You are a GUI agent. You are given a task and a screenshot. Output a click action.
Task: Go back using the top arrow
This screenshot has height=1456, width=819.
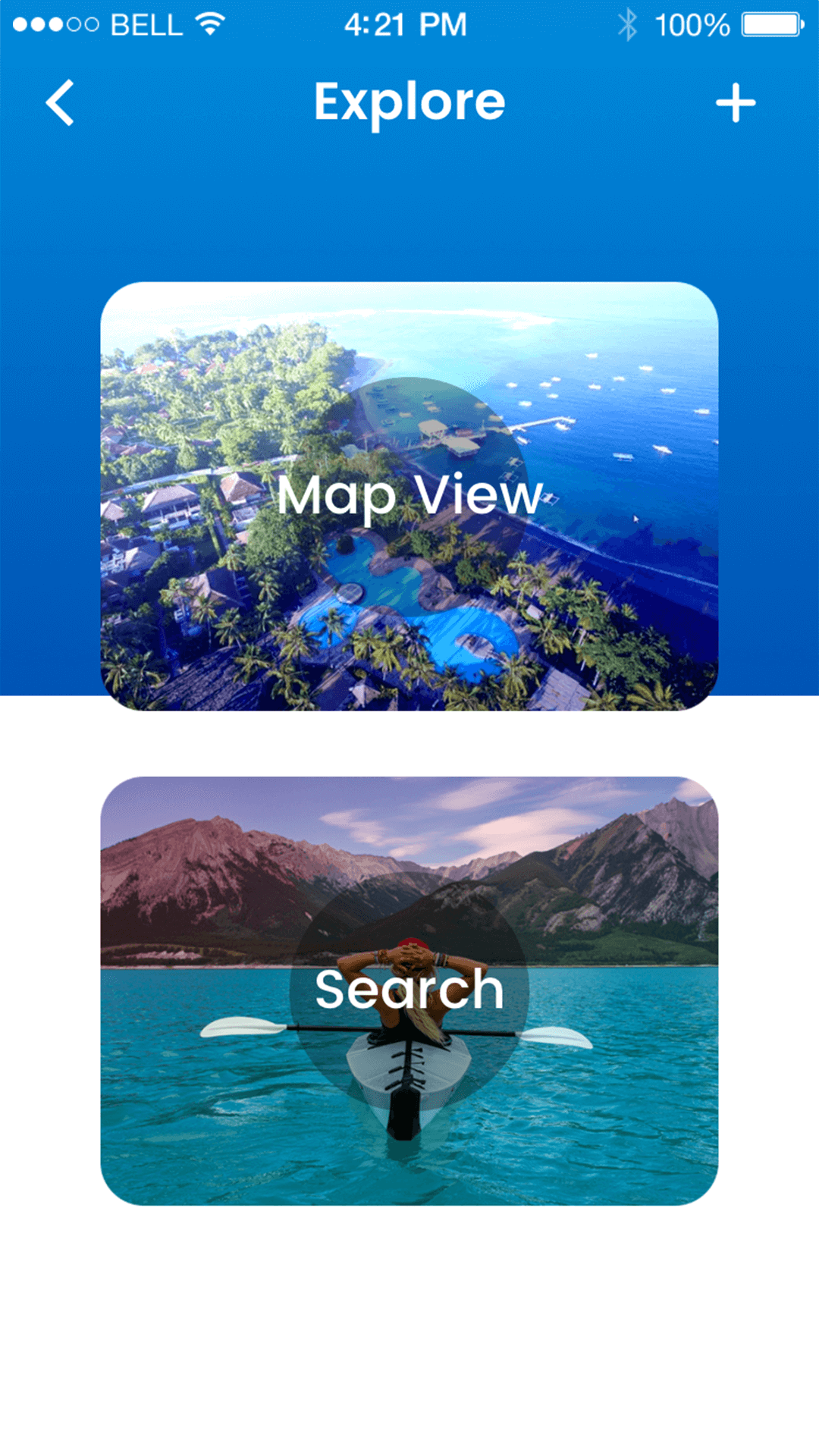pyautogui.click(x=60, y=102)
